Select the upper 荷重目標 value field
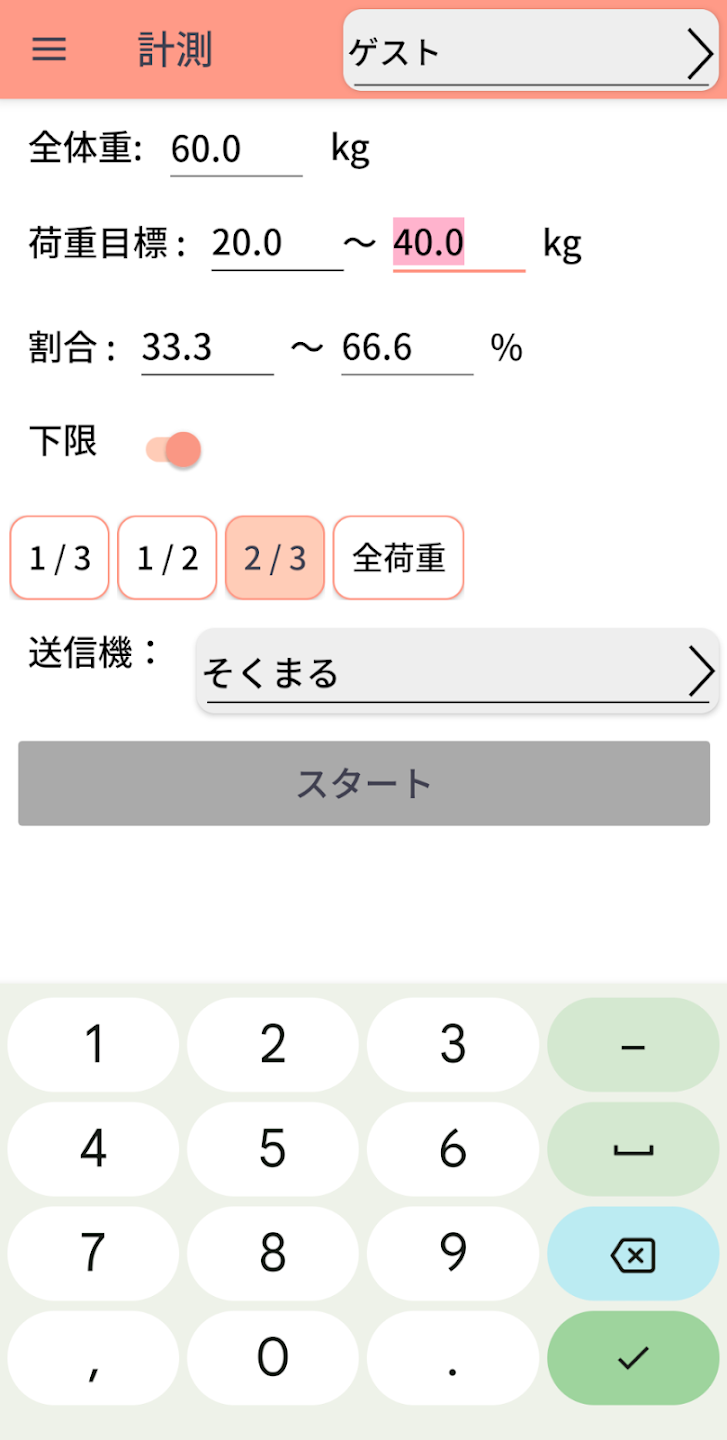Screen dimensions: 727x1440 point(459,242)
